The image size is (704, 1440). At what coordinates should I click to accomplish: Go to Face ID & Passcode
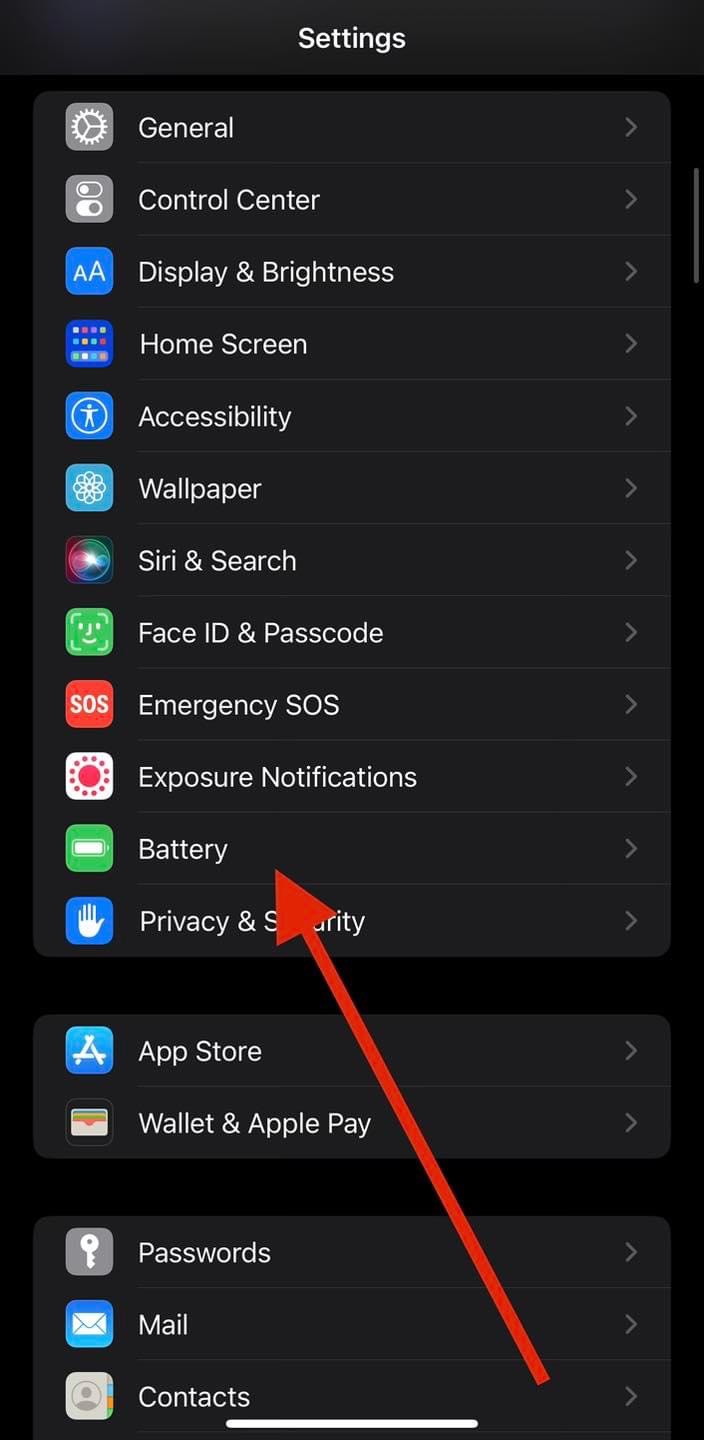coord(352,632)
